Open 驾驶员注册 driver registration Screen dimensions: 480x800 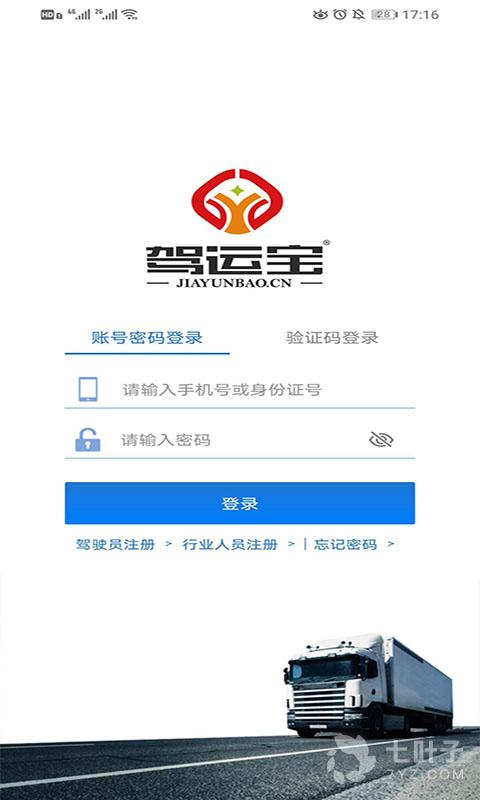coord(115,544)
